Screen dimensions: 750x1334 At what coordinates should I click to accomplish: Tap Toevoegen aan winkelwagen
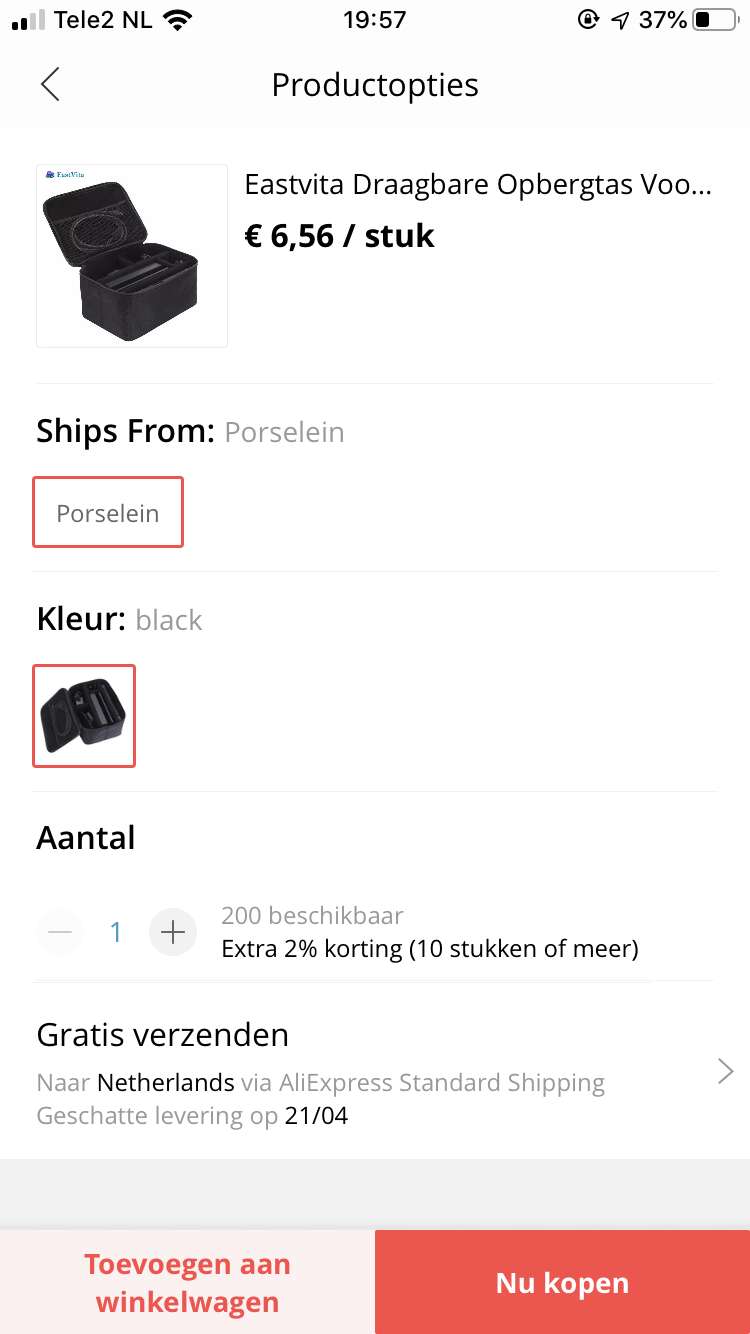(187, 1283)
